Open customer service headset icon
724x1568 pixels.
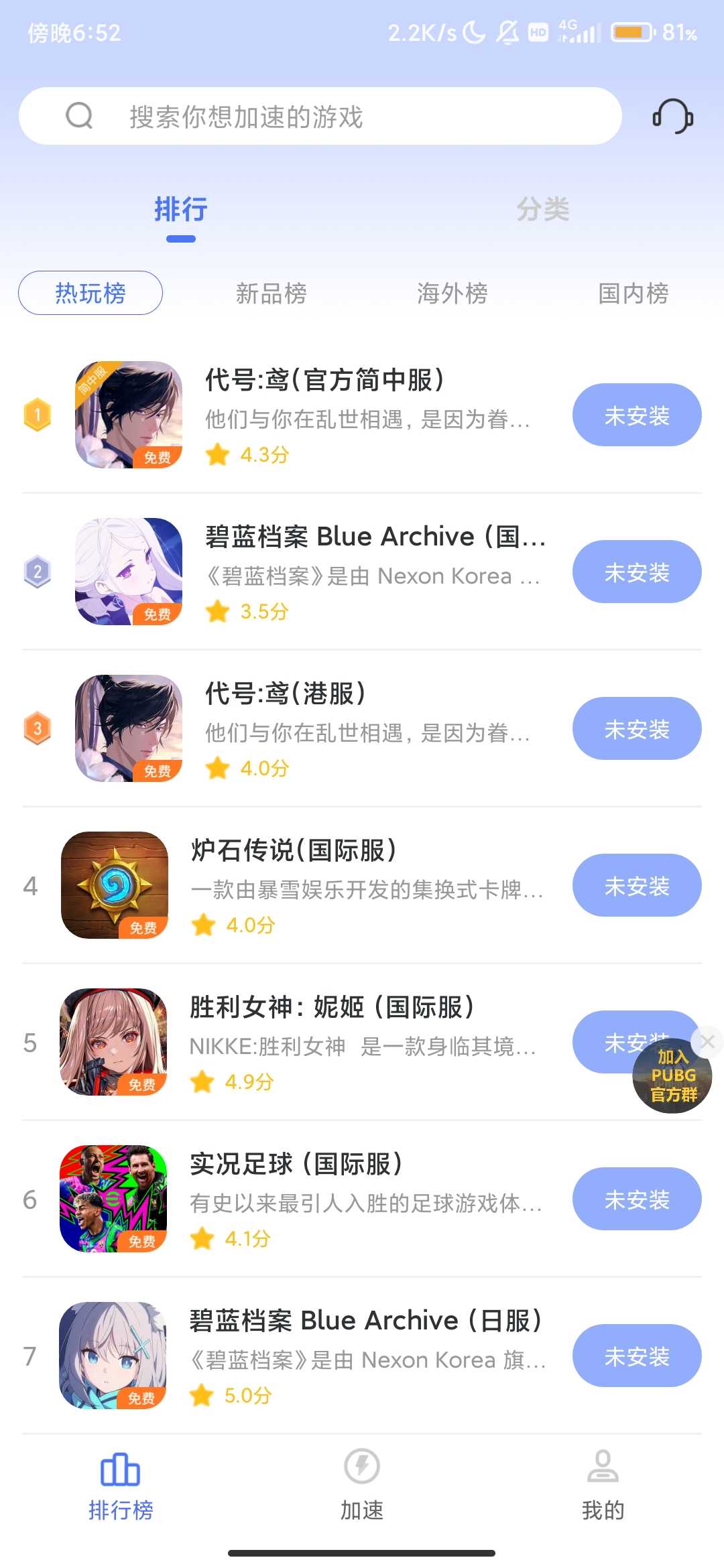pos(672,117)
